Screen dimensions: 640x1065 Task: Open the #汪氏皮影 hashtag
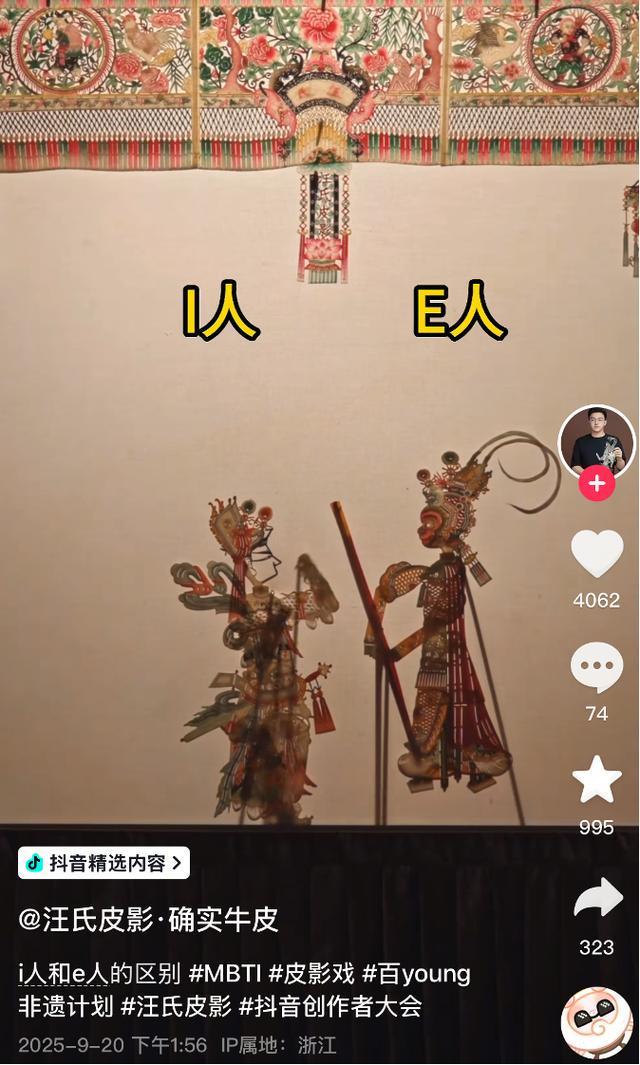pyautogui.click(x=176, y=1007)
